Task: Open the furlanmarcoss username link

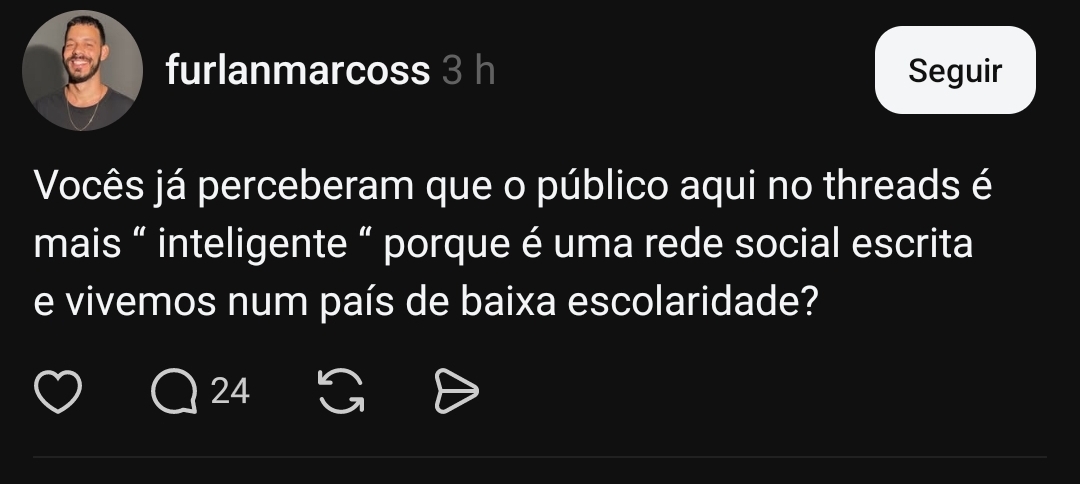Action: pos(298,71)
